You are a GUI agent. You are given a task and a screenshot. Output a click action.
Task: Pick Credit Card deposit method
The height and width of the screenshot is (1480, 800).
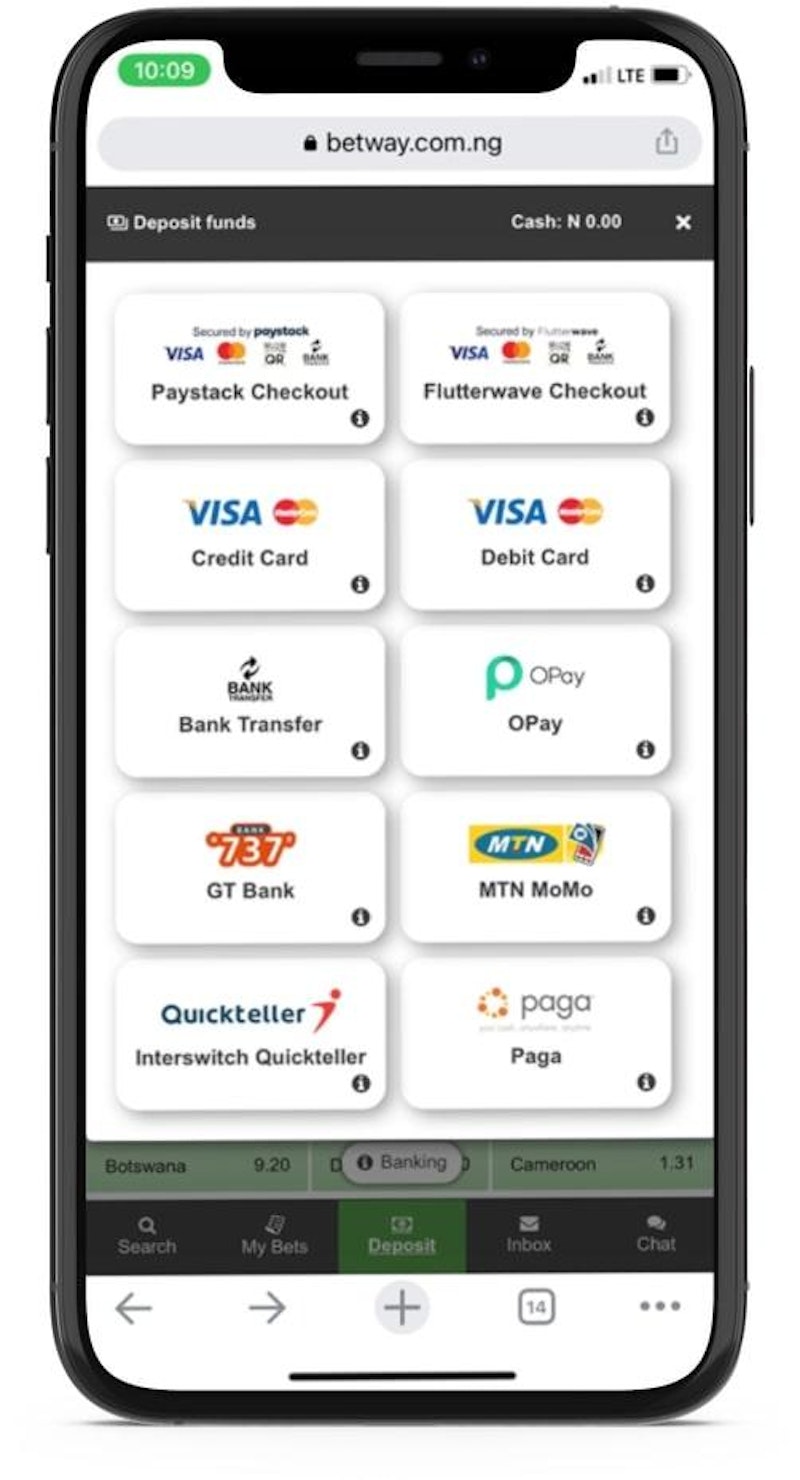coord(249,535)
